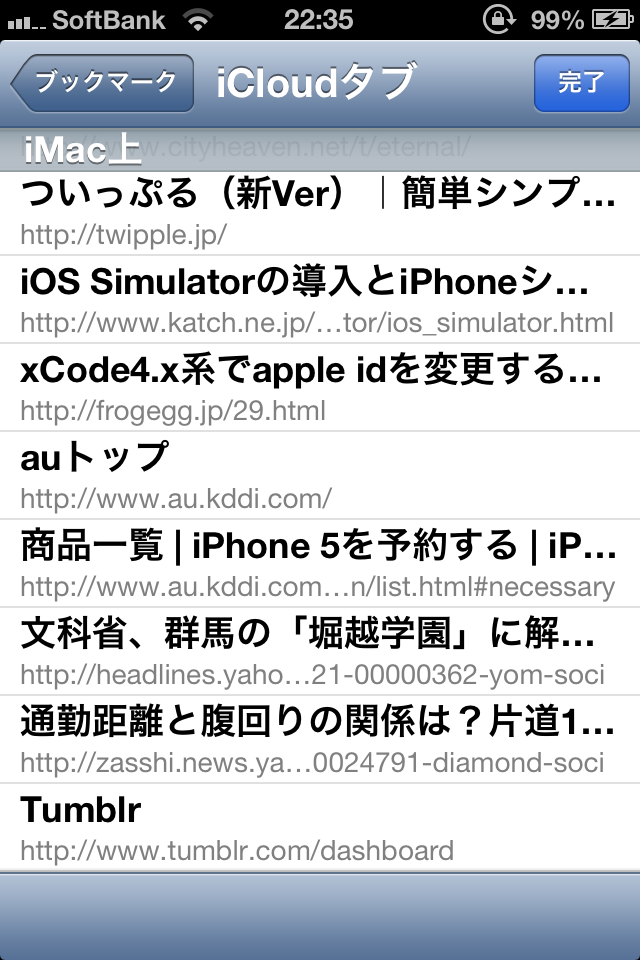Screen dimensions: 640x960
Task: Open the 通勤距離と腹回りの関係は article
Action: pyautogui.click(x=320, y=739)
